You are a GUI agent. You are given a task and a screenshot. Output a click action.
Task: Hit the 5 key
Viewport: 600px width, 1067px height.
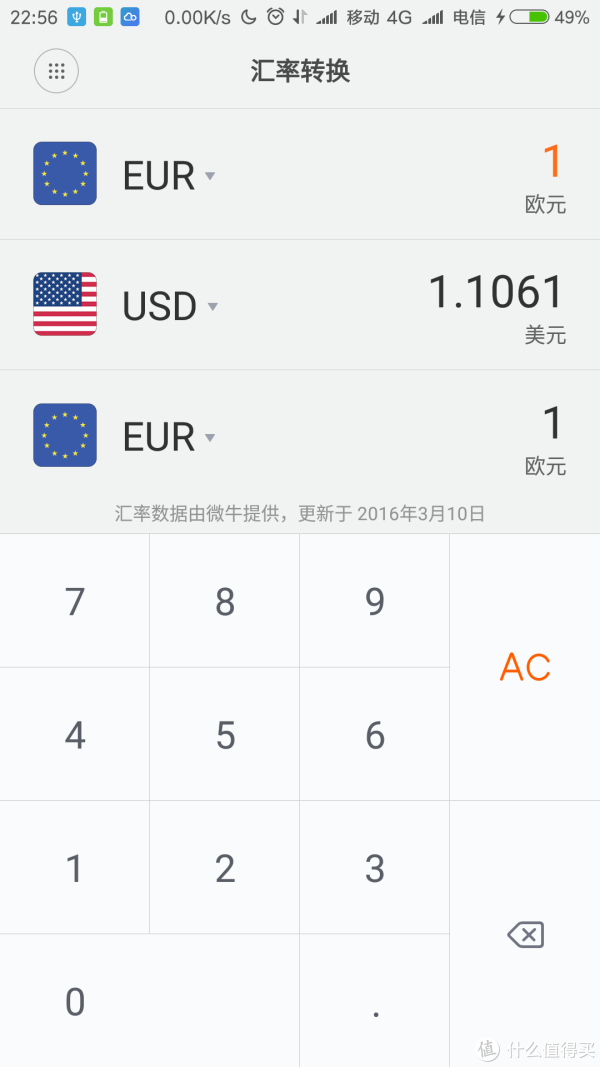pos(225,735)
